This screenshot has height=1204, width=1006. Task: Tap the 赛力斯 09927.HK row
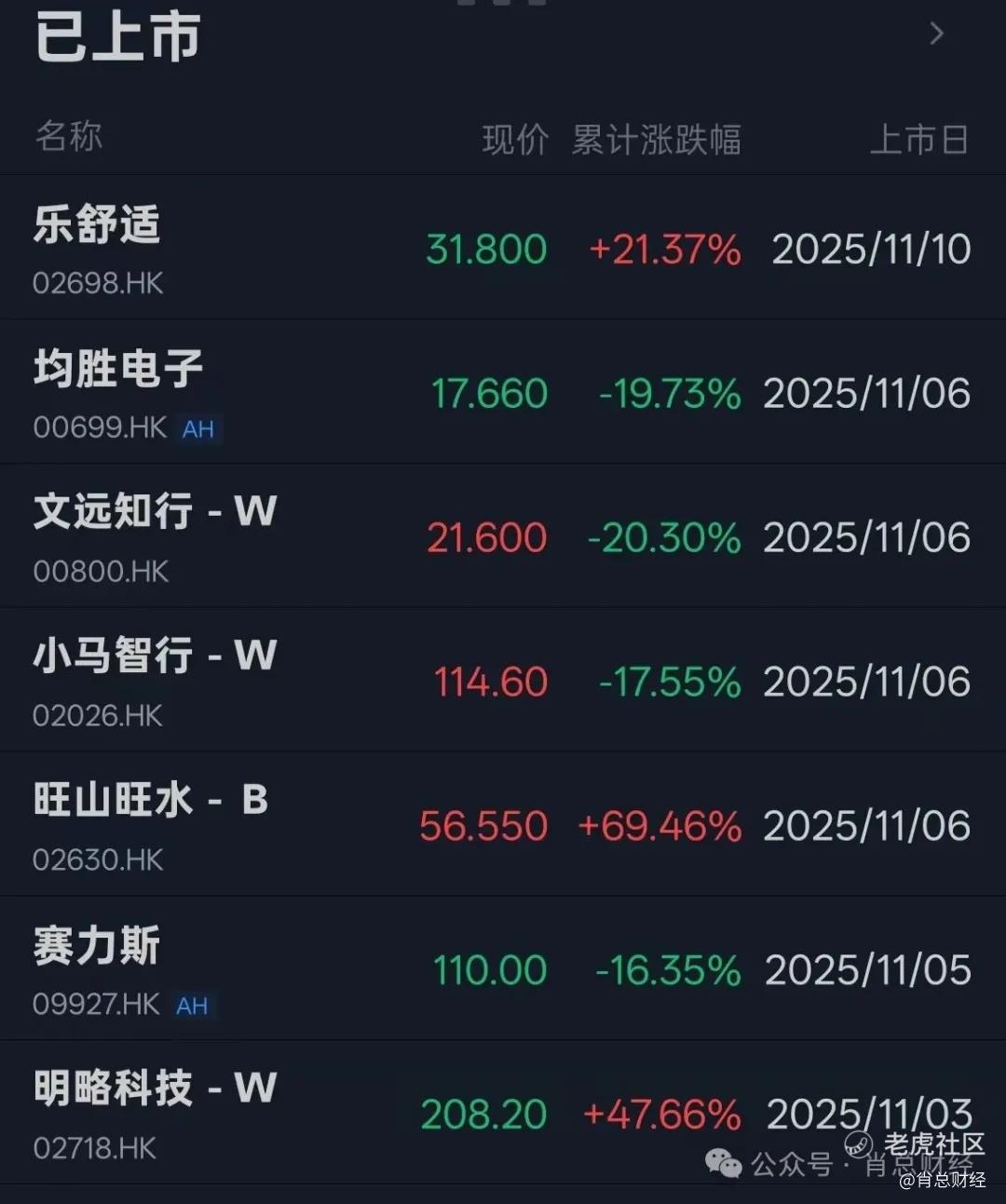tap(503, 969)
